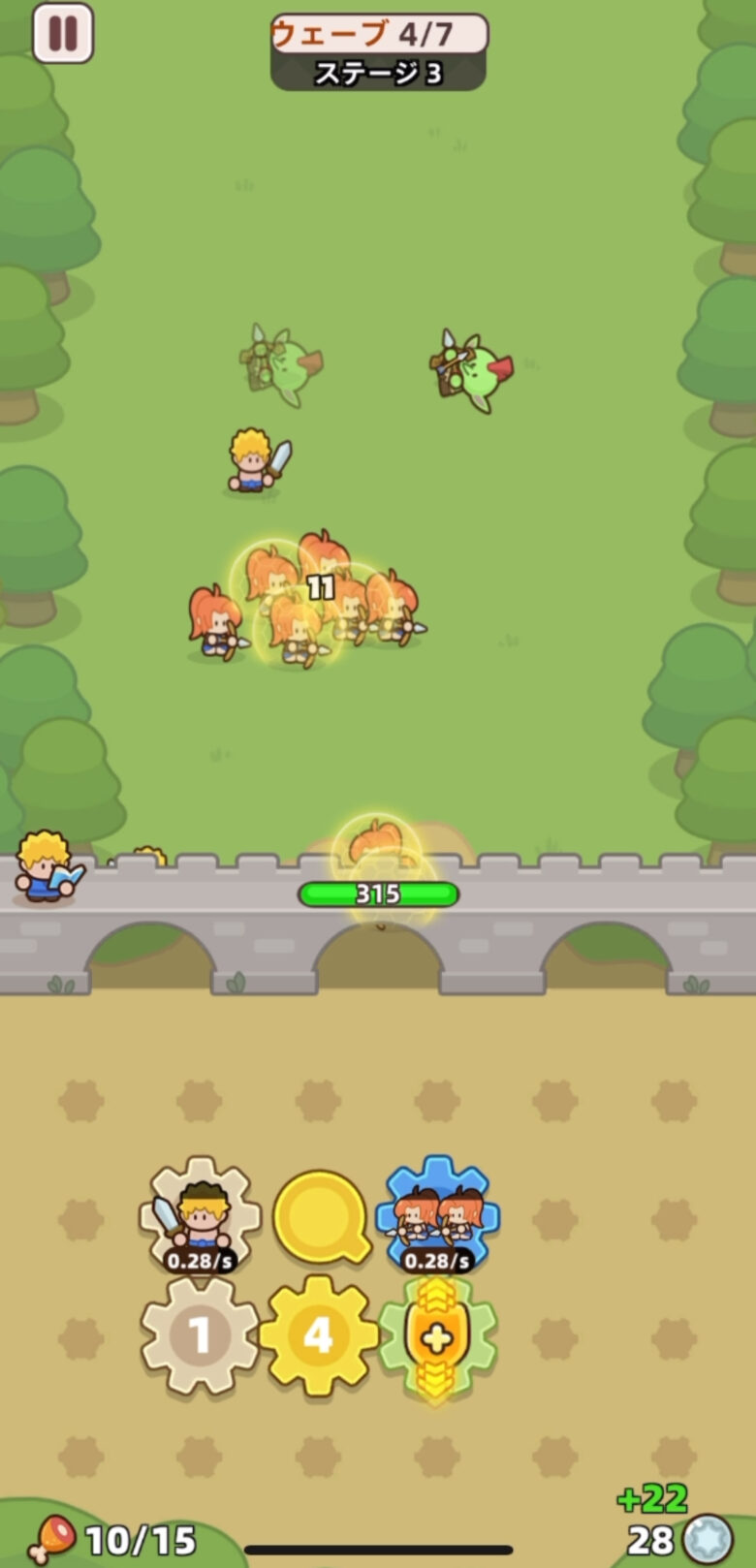756x1568 pixels.
Task: Pause the game
Action: pyautogui.click(x=63, y=33)
